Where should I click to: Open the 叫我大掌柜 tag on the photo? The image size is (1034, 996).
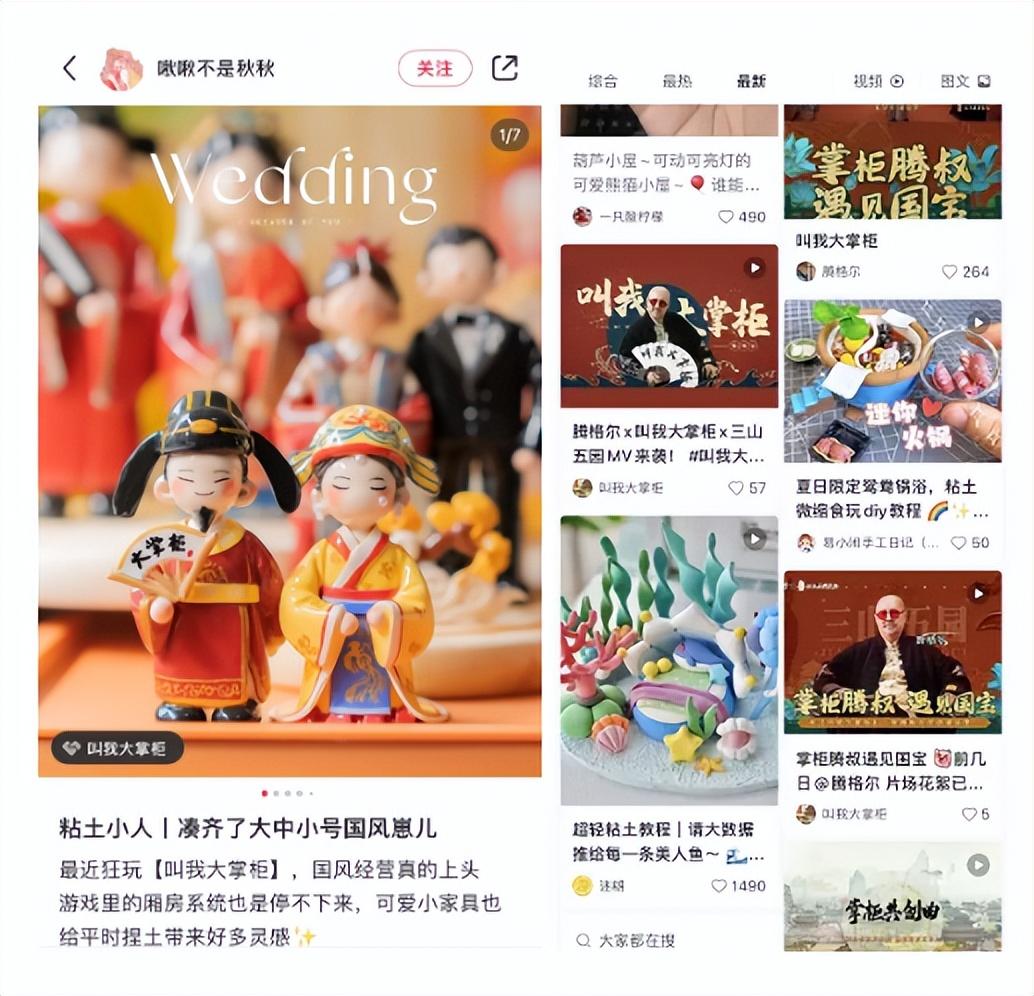[118, 747]
